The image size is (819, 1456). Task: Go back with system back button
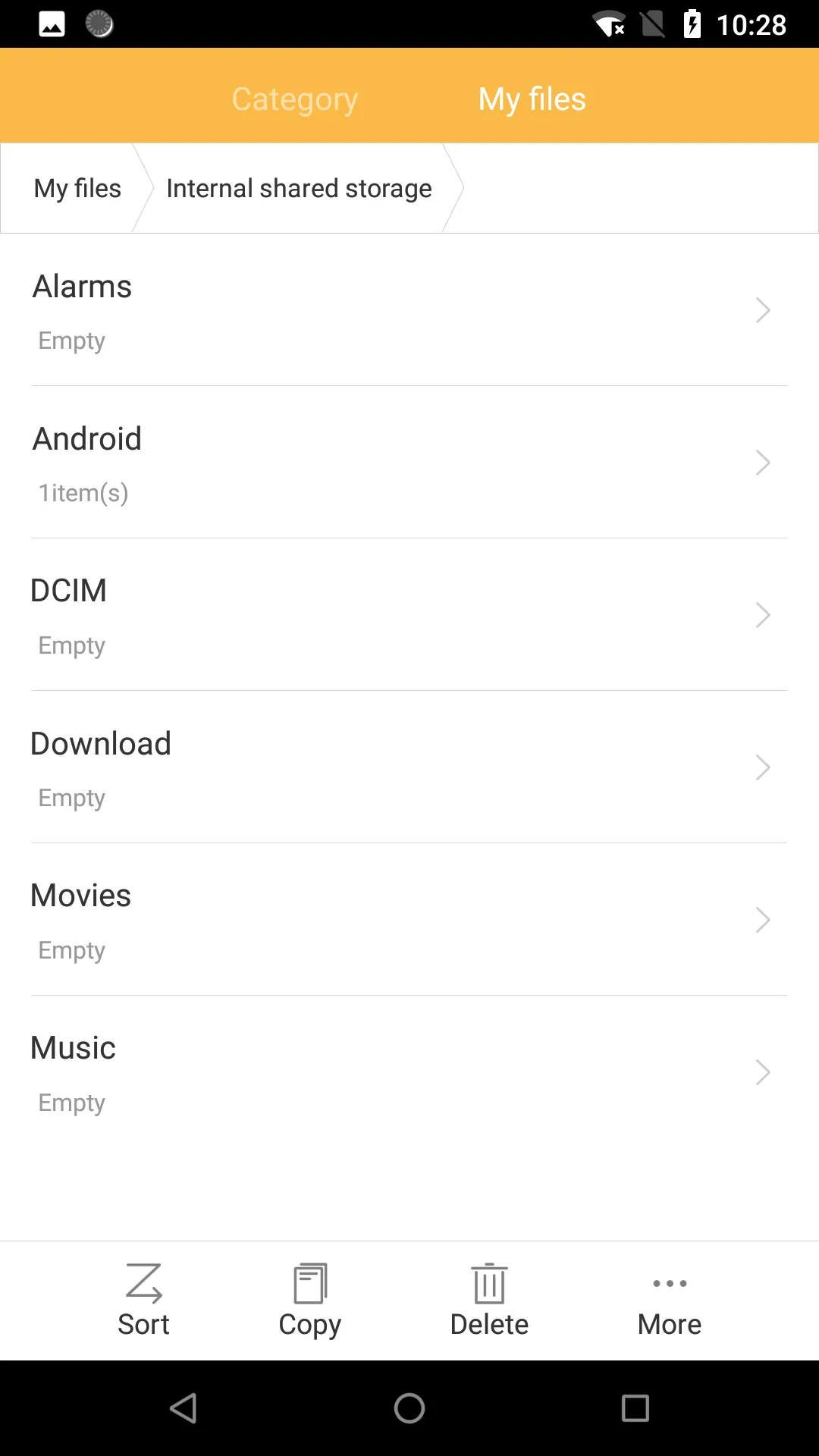[x=184, y=1408]
